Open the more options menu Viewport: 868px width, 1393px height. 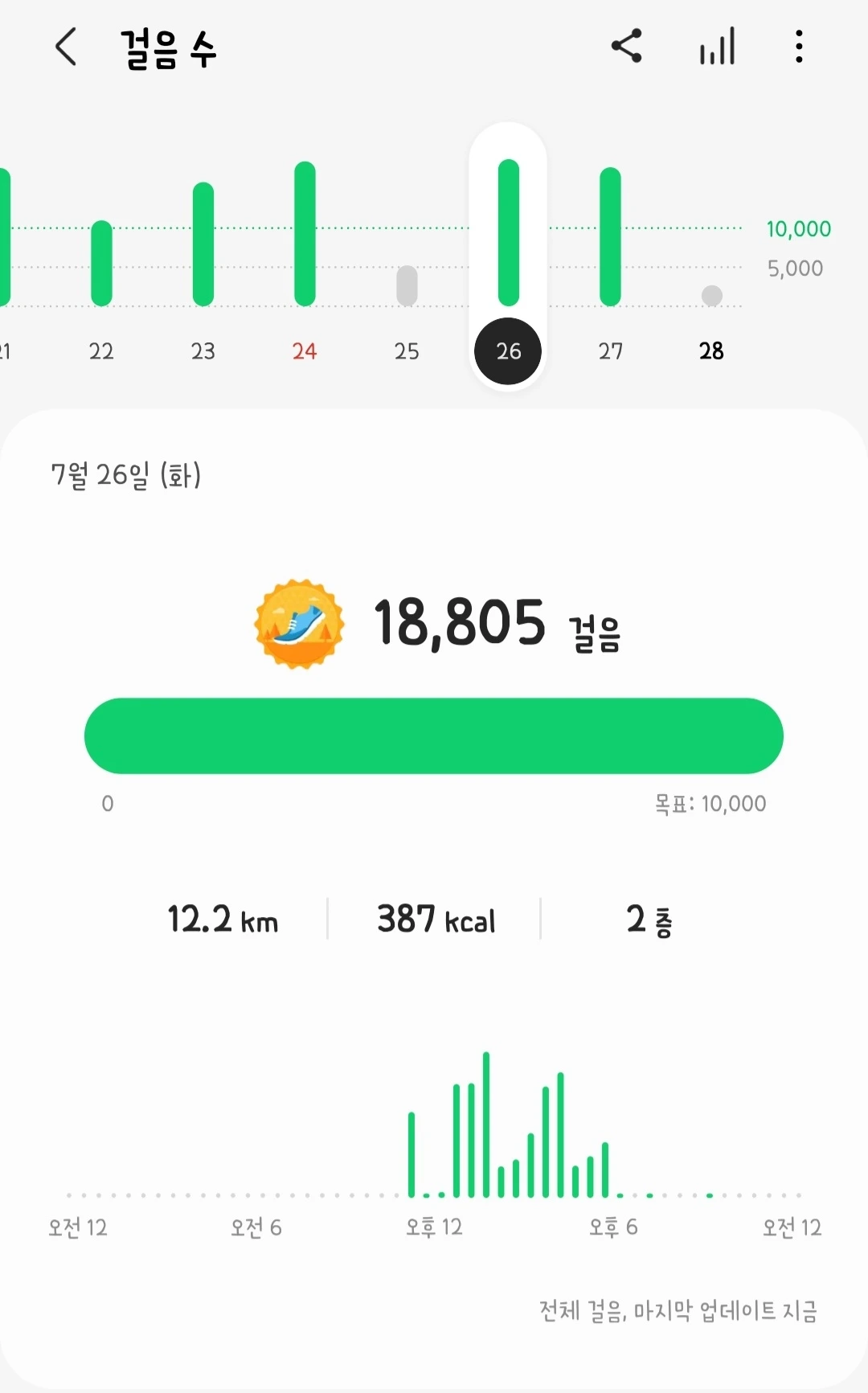click(798, 47)
